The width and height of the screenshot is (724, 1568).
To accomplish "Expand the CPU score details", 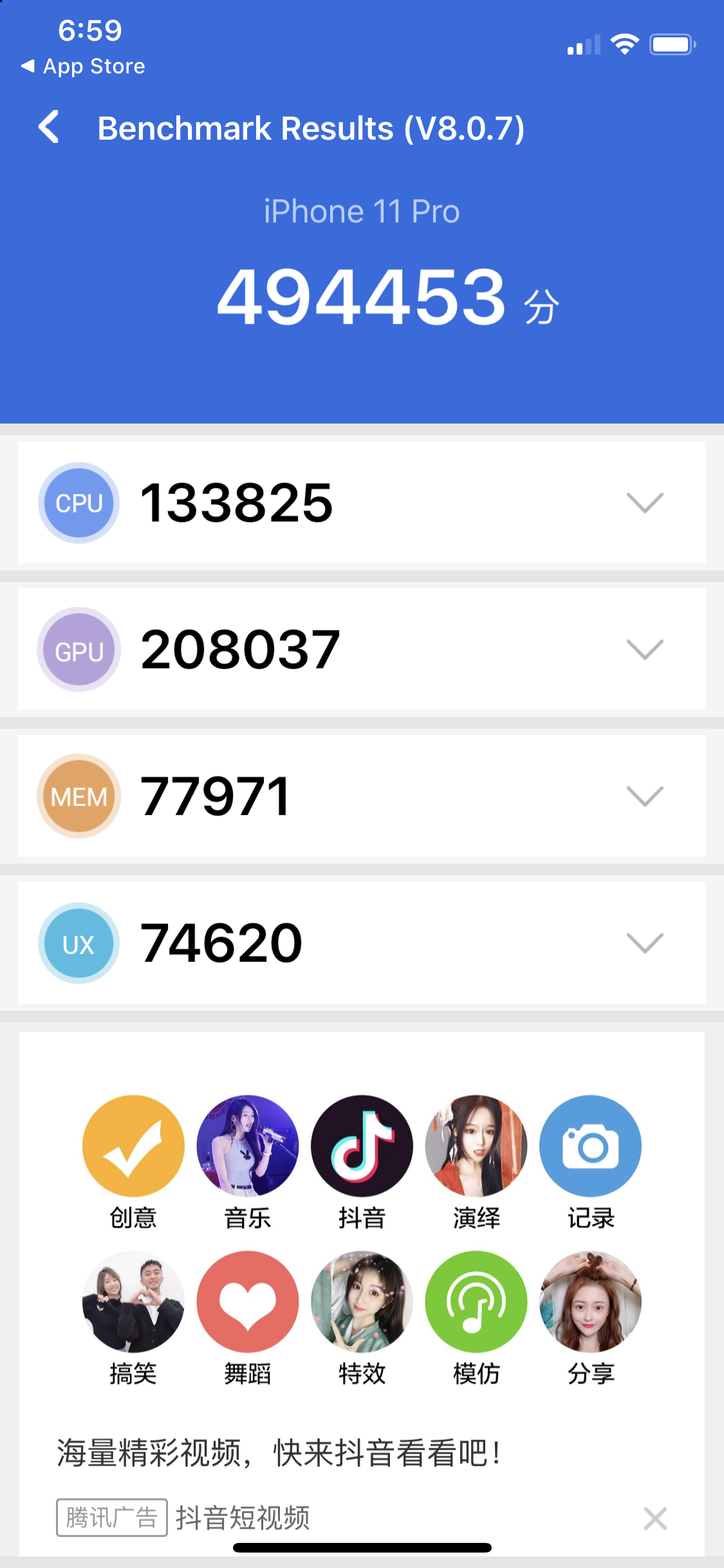I will pyautogui.click(x=644, y=503).
